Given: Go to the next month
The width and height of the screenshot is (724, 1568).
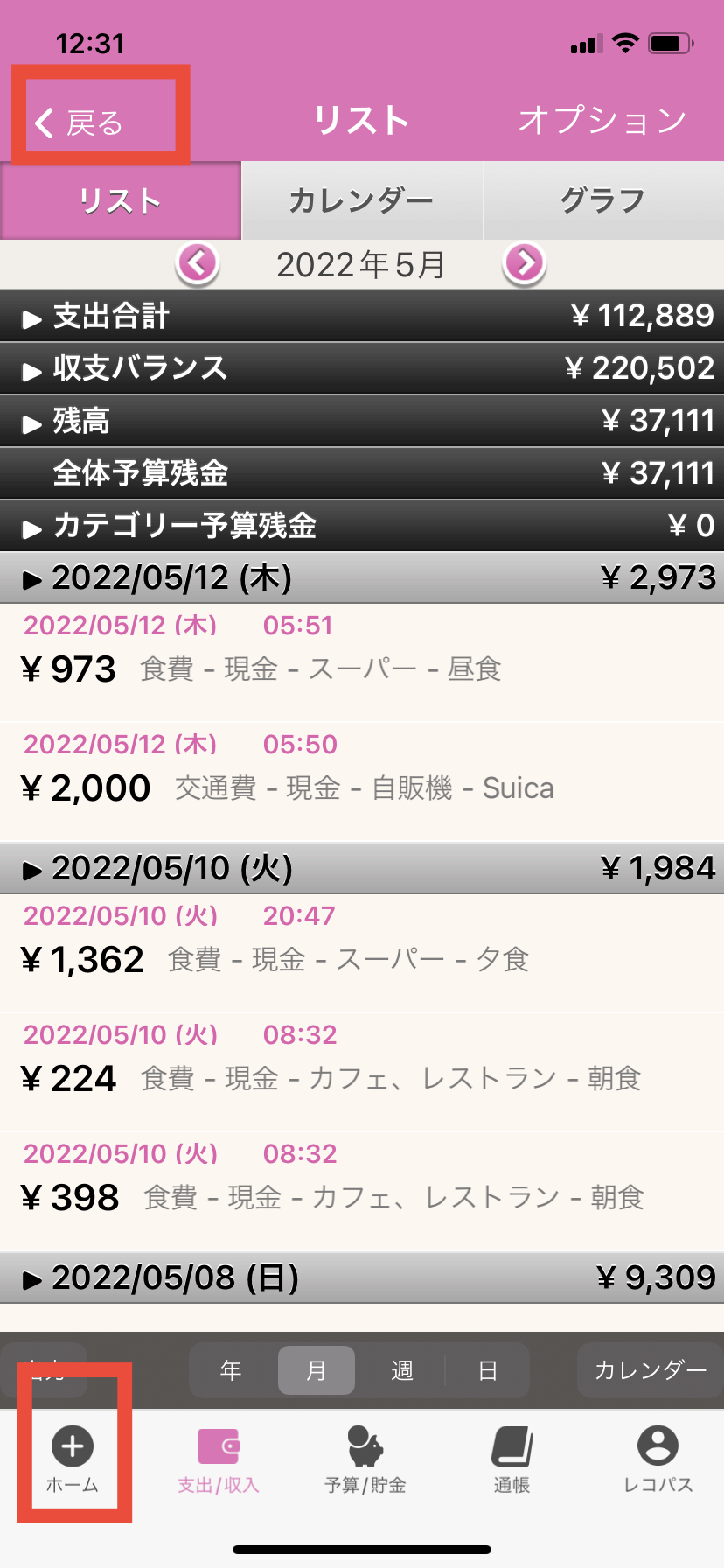Looking at the screenshot, I should (x=525, y=263).
